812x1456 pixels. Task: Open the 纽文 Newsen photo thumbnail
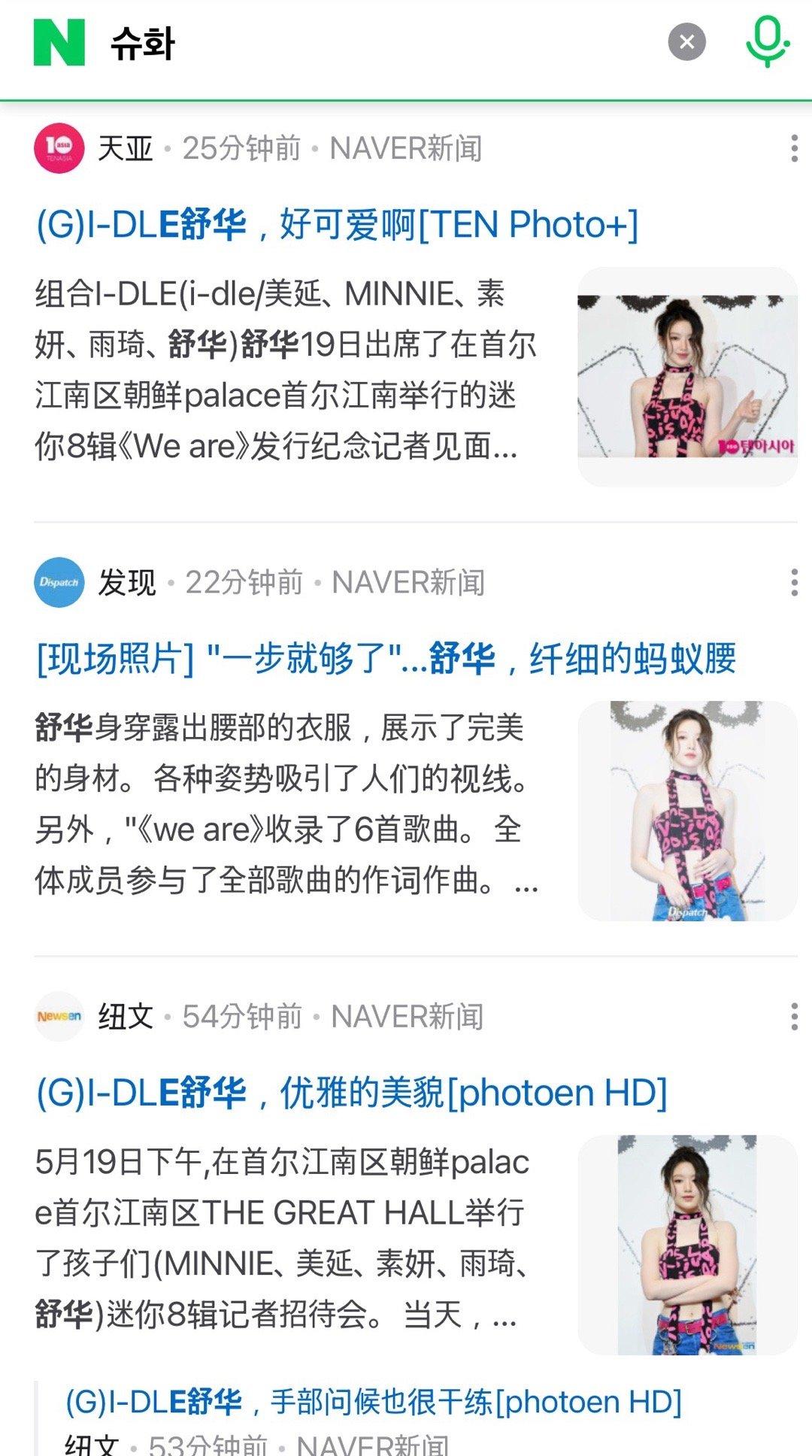686,1245
